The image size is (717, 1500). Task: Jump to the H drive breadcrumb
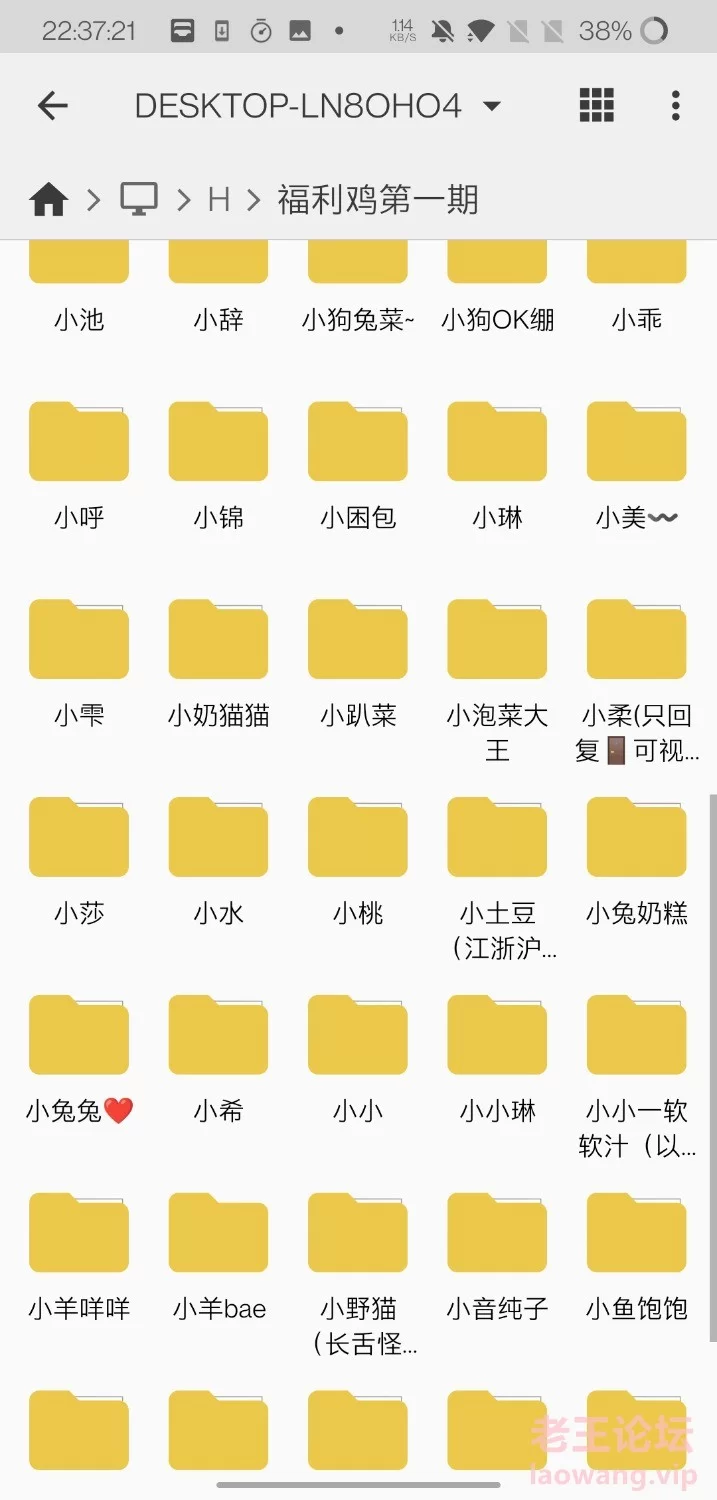click(219, 200)
